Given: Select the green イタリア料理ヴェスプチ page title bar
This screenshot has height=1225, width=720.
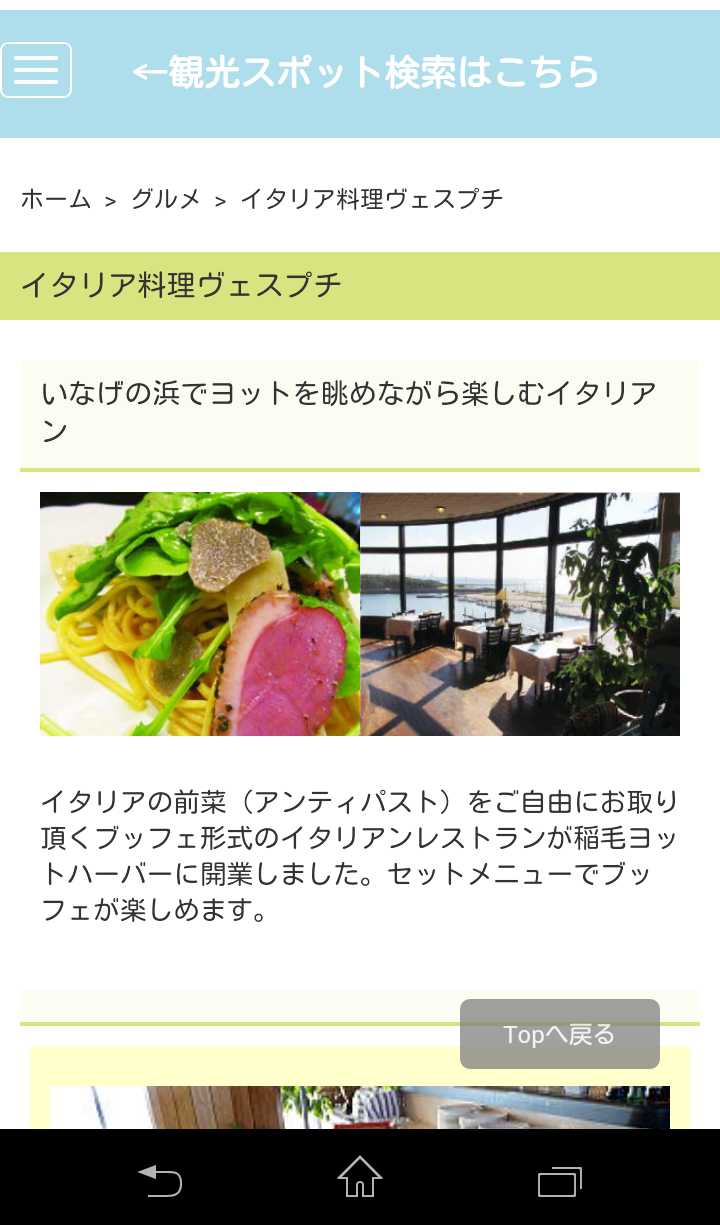Looking at the screenshot, I should 360,284.
